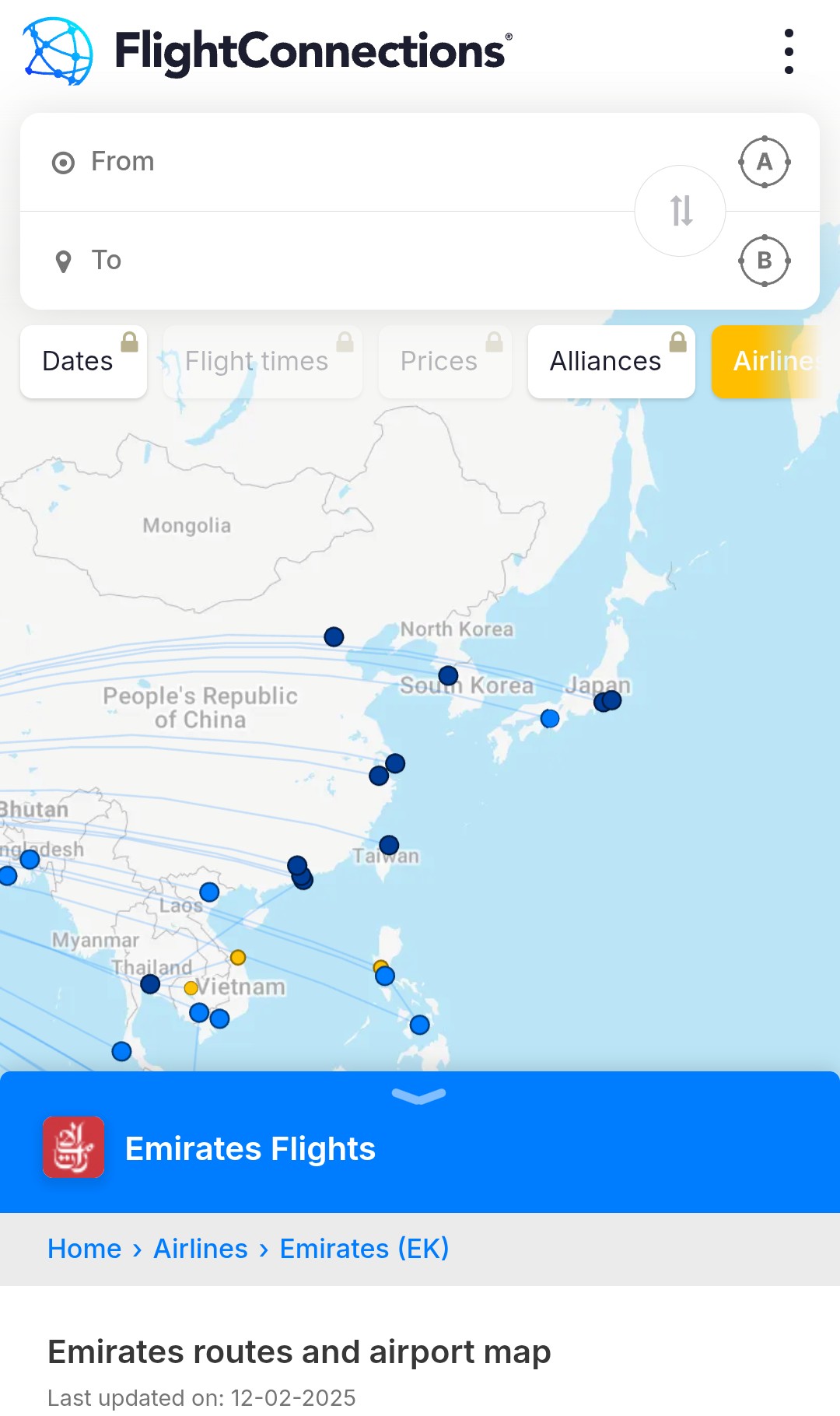Open the Emirates (EK) breadcrumb link
Viewport: 840px width, 1416px height.
coord(364,1249)
